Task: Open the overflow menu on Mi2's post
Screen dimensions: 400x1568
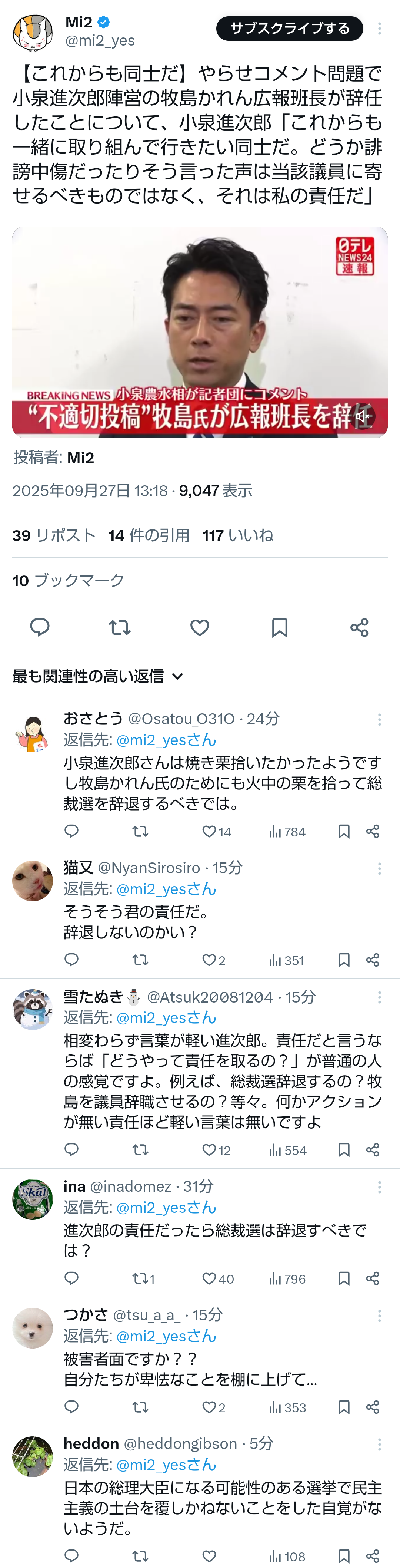Action: point(379,29)
